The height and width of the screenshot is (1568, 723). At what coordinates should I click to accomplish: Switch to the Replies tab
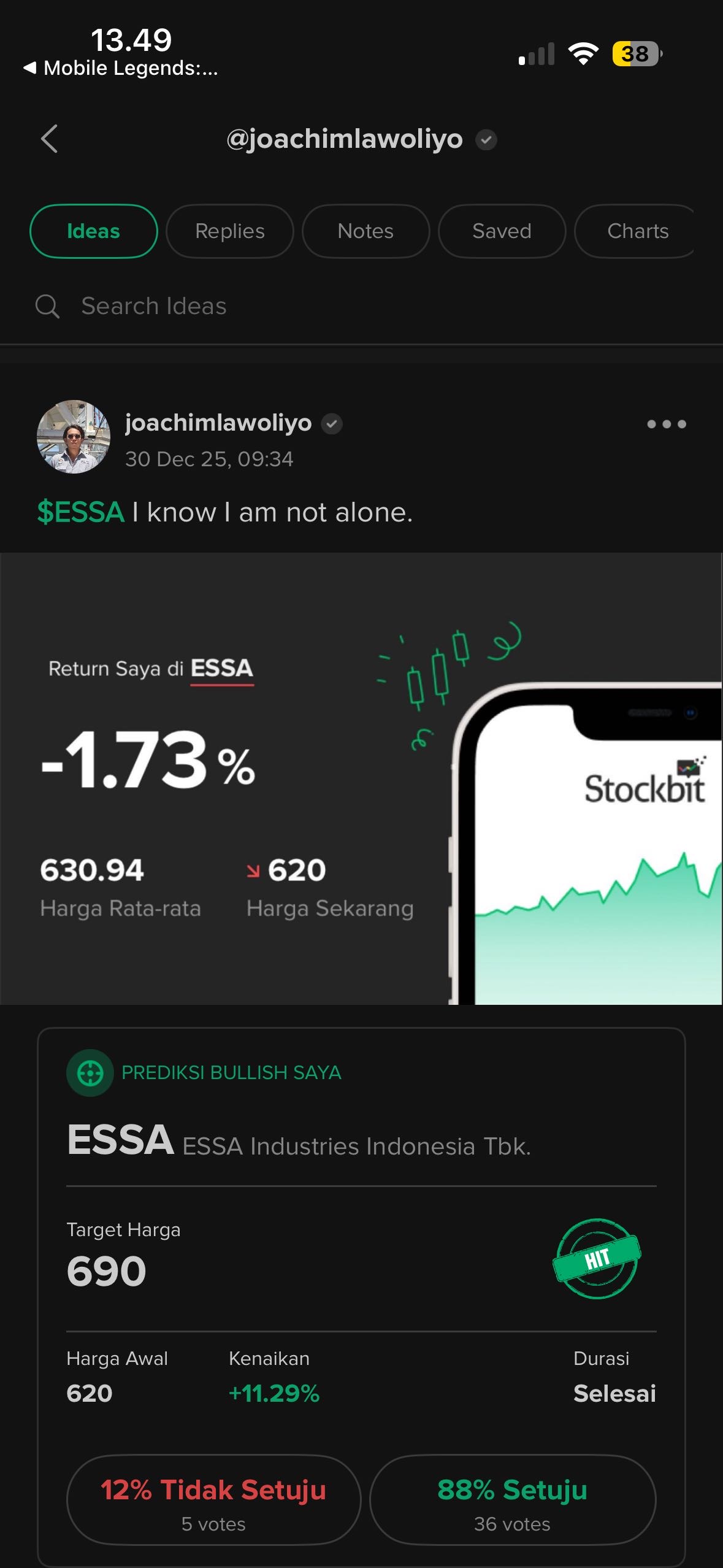[229, 231]
